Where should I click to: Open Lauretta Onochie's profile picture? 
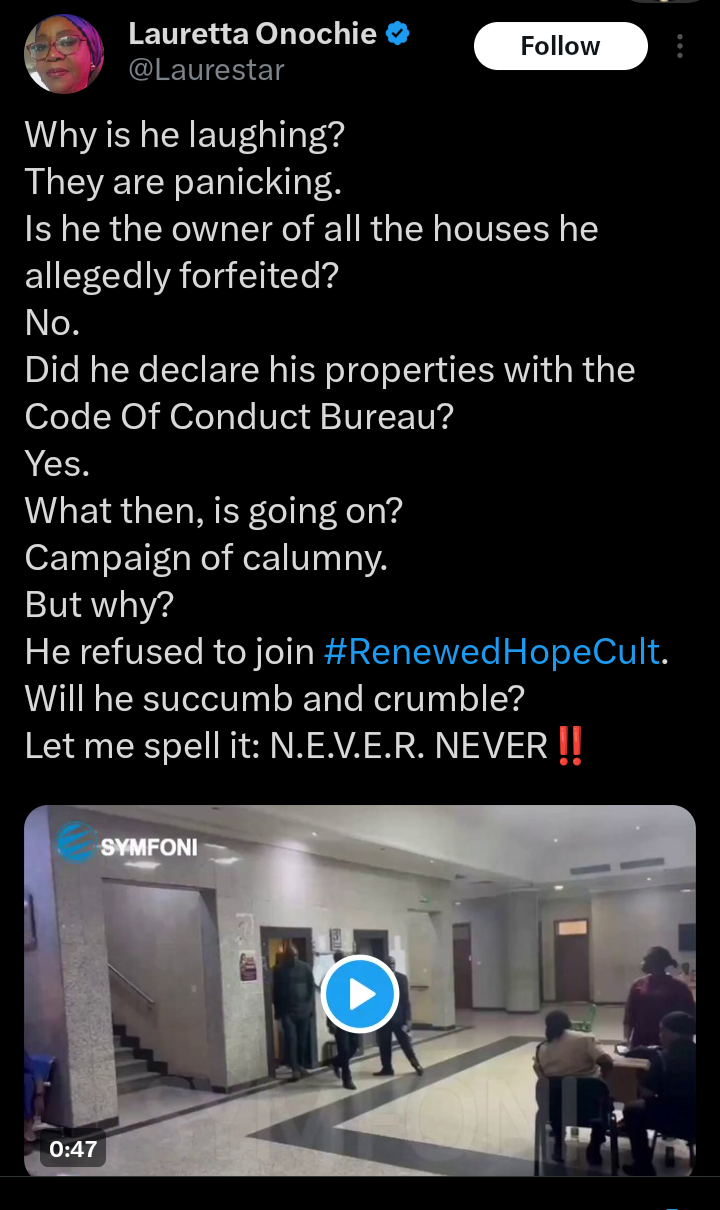(x=64, y=52)
